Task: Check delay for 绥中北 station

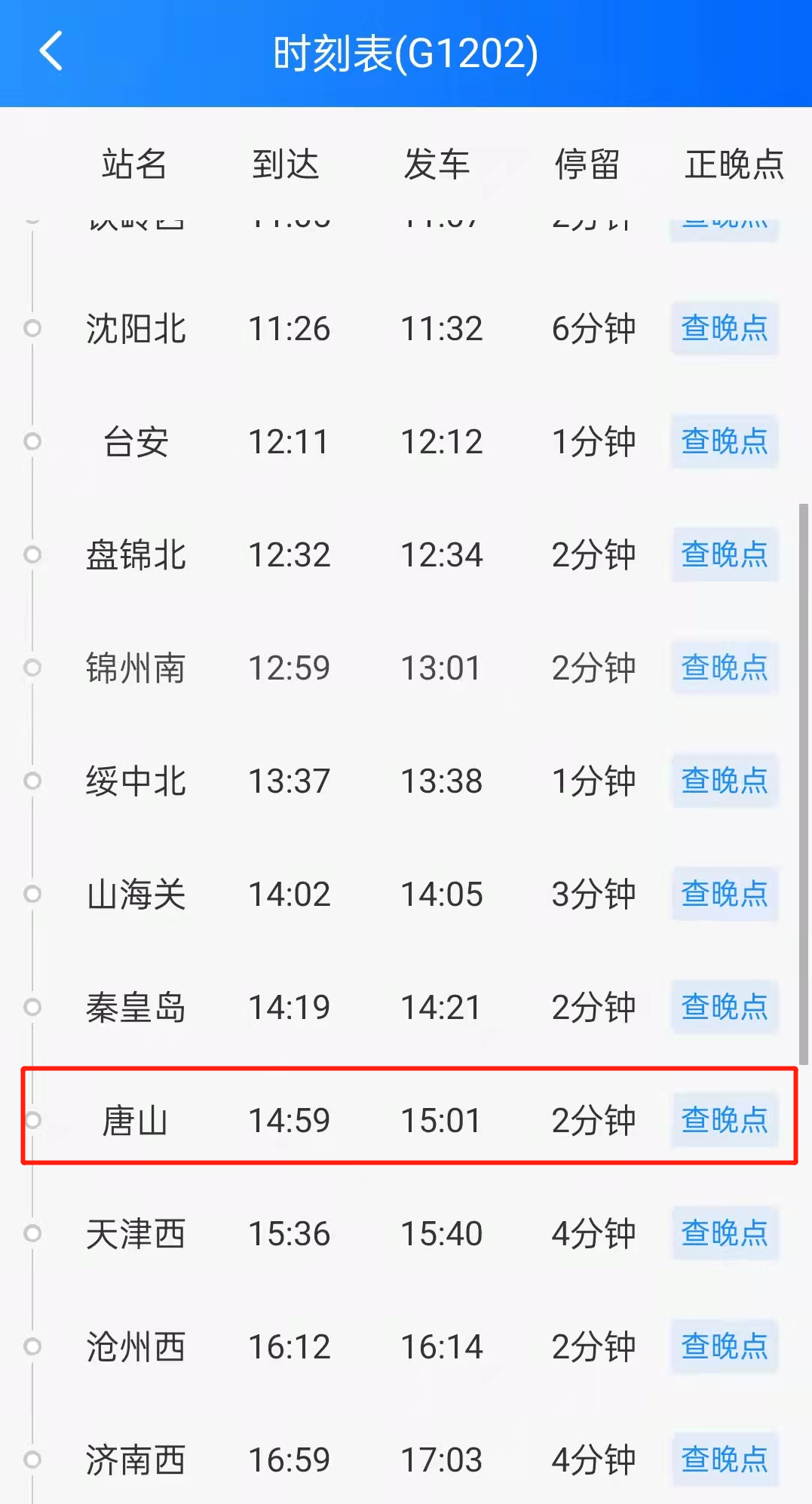Action: tap(724, 781)
